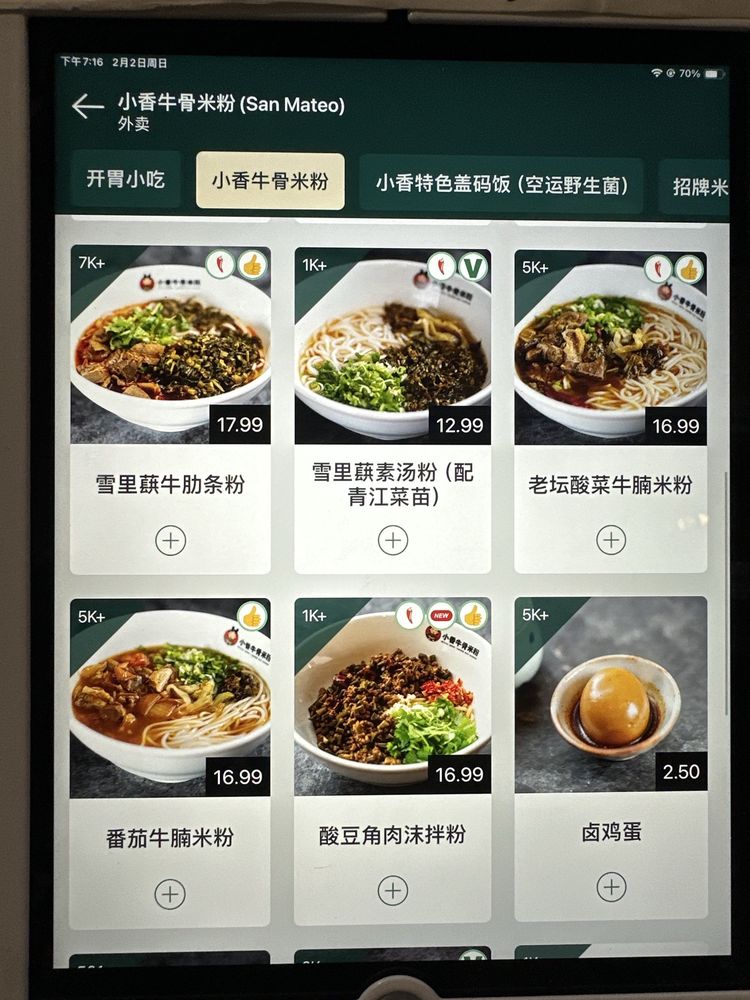Switch to the 开胃小吃 tab
Image resolution: width=750 pixels, height=1000 pixels.
click(126, 179)
